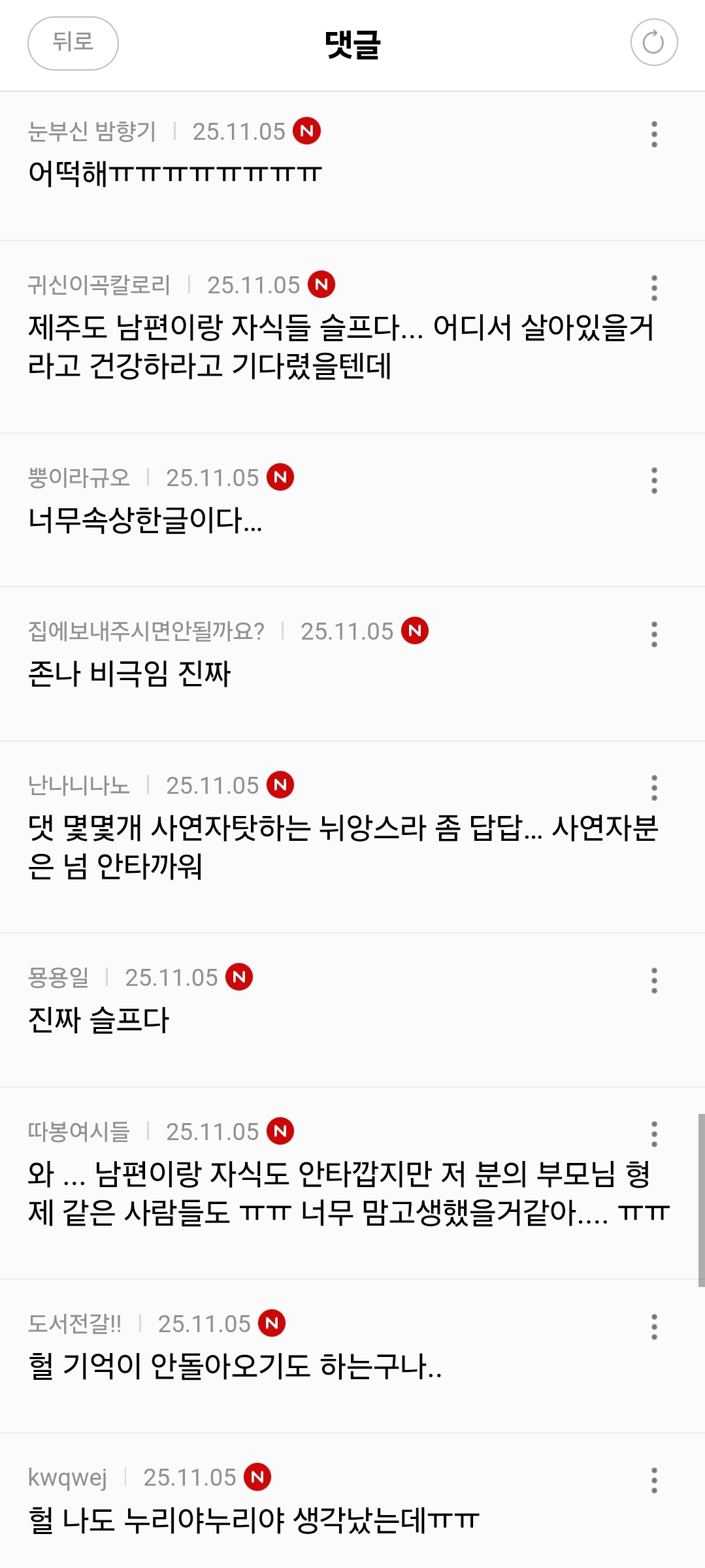The image size is (705, 1568).
Task: Click the refresh icon at top right
Action: [653, 43]
